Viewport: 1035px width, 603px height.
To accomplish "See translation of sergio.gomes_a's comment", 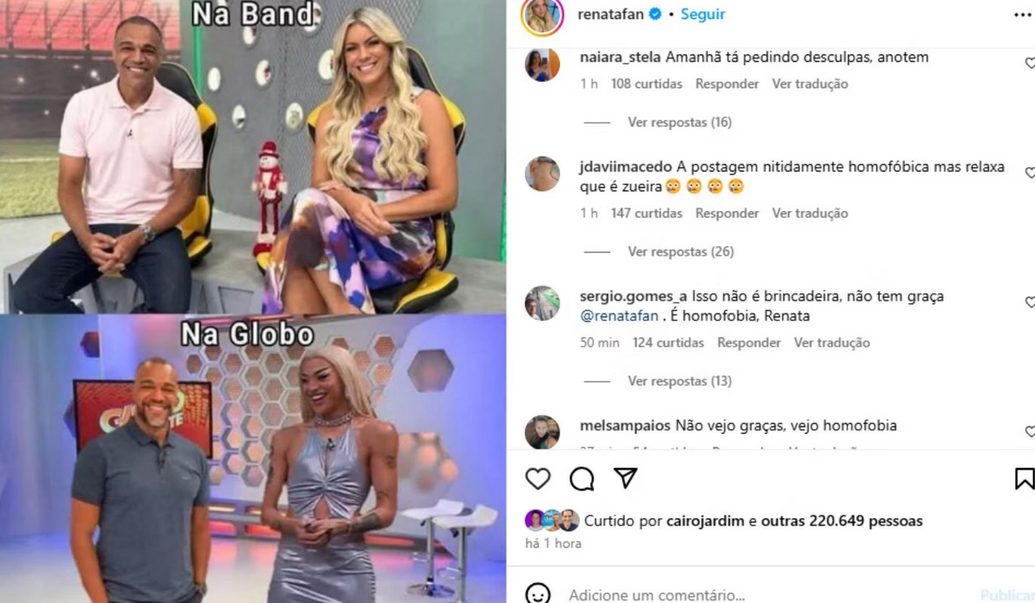I will pos(832,343).
